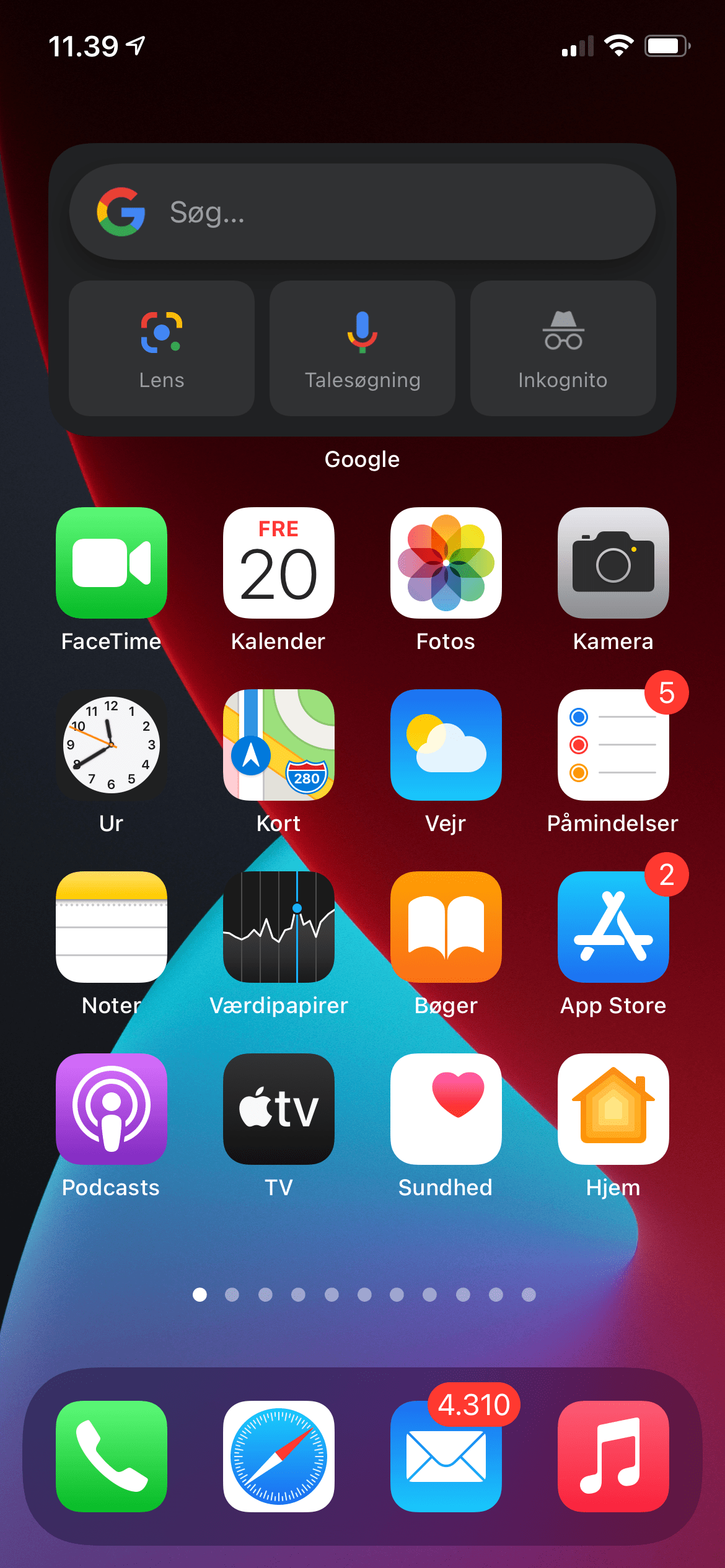Open Google Talesøgning voice search

point(362,348)
